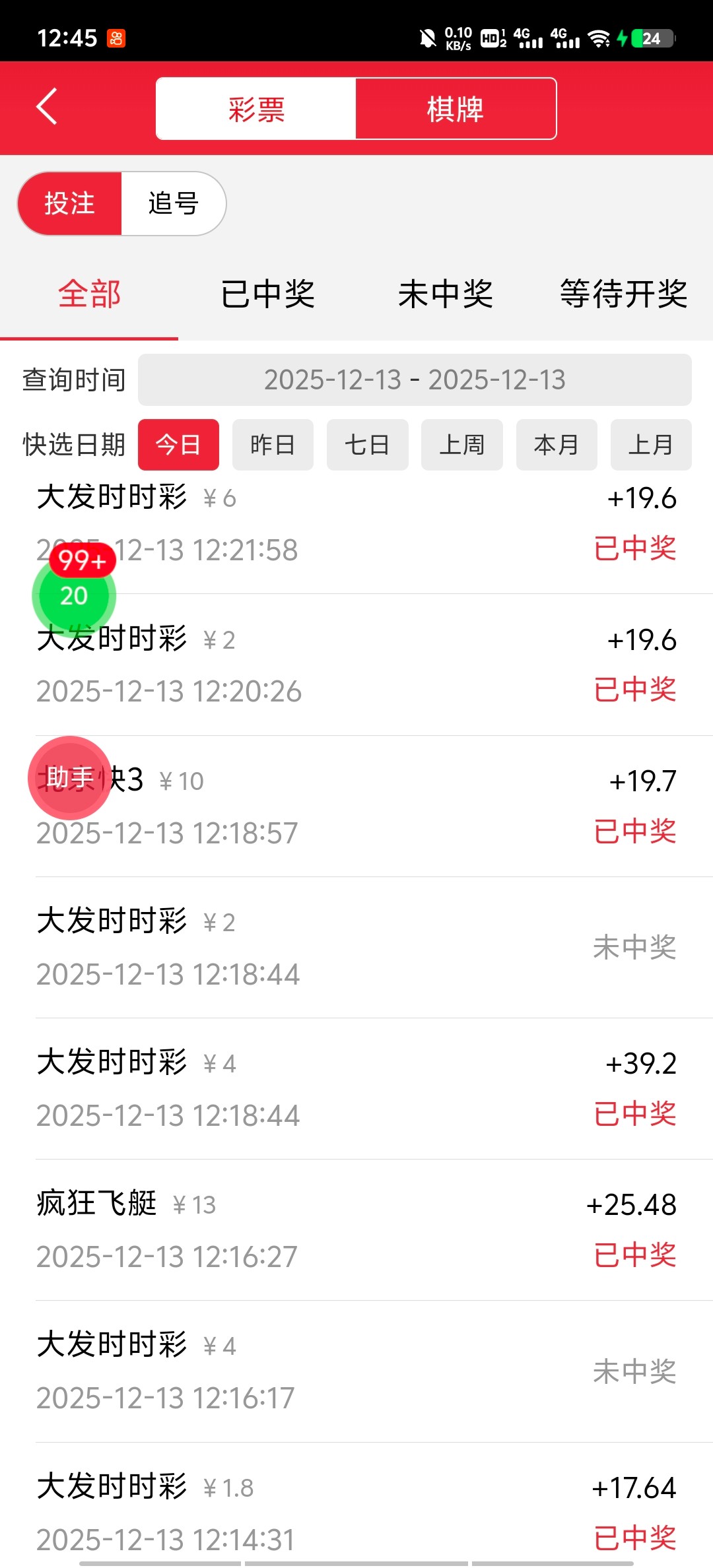Enable the 今日 quick date filter

[178, 445]
